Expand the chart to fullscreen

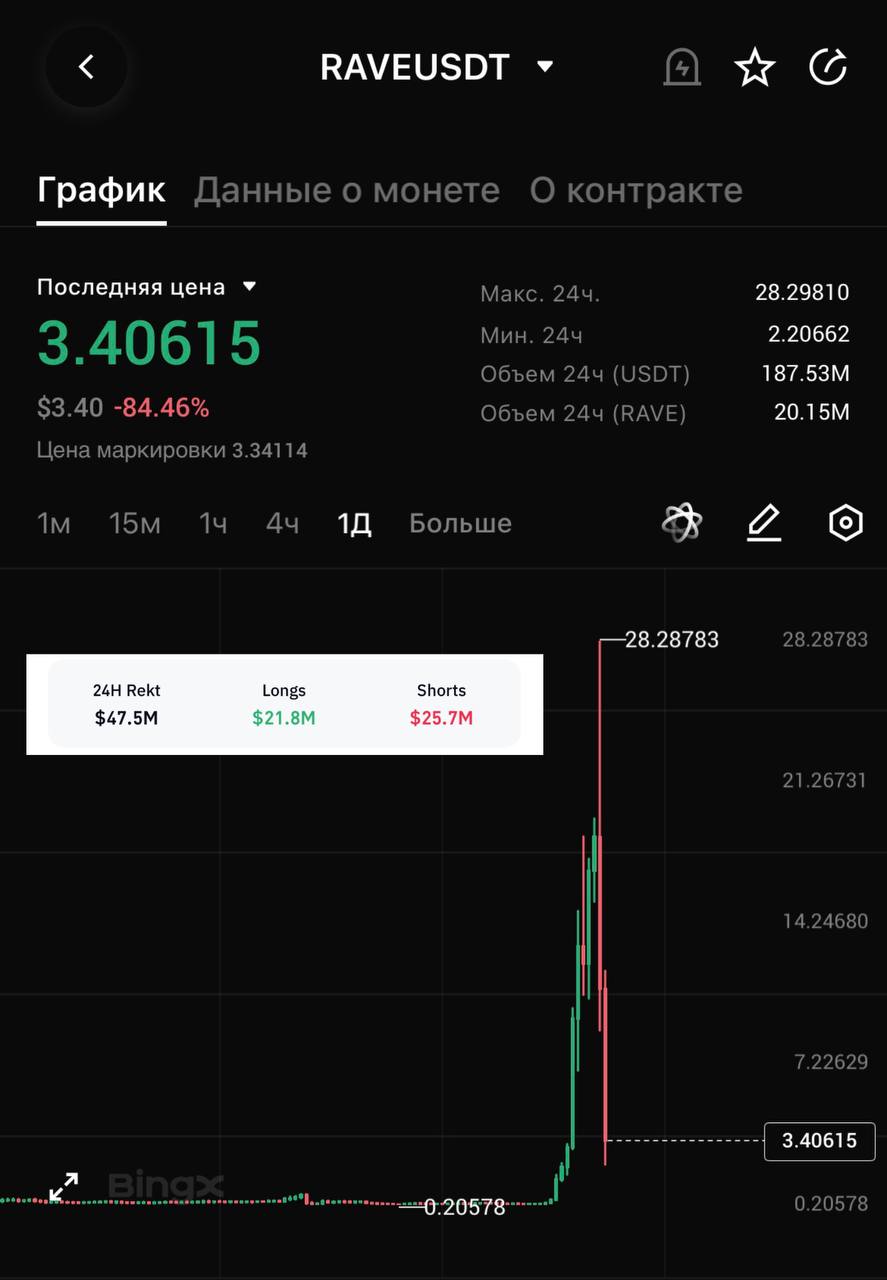click(64, 1187)
